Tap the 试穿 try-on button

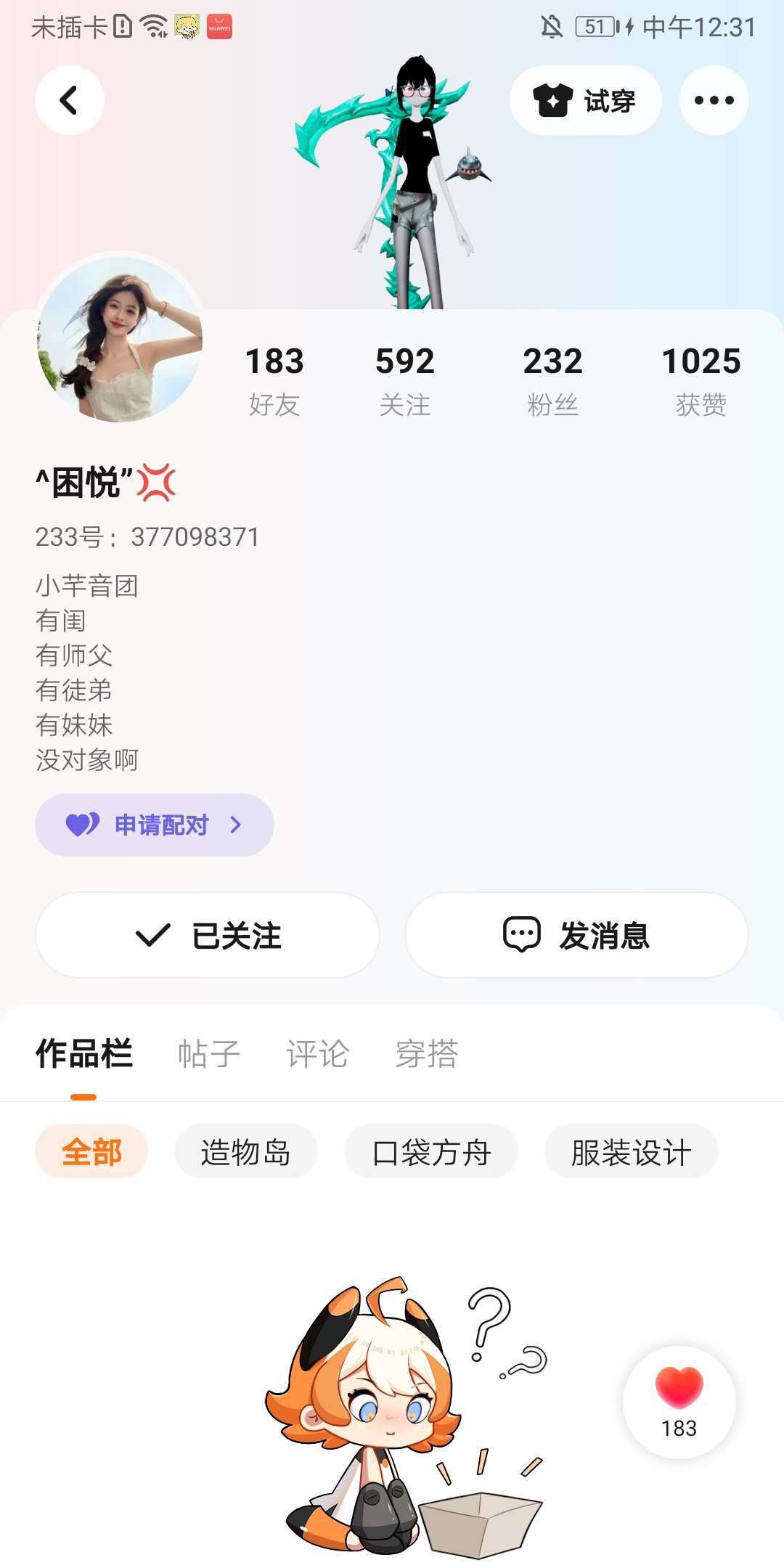pyautogui.click(x=585, y=100)
